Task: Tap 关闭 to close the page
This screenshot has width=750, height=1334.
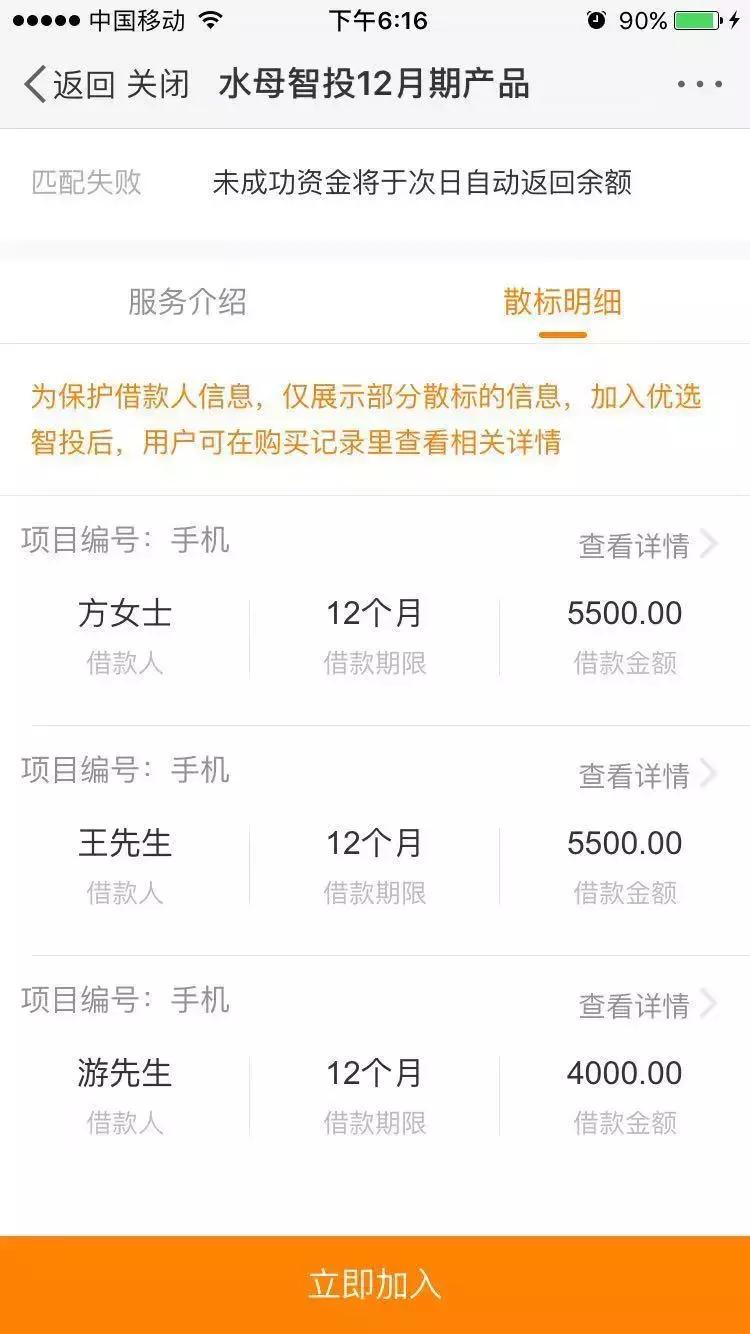Action: coord(160,85)
